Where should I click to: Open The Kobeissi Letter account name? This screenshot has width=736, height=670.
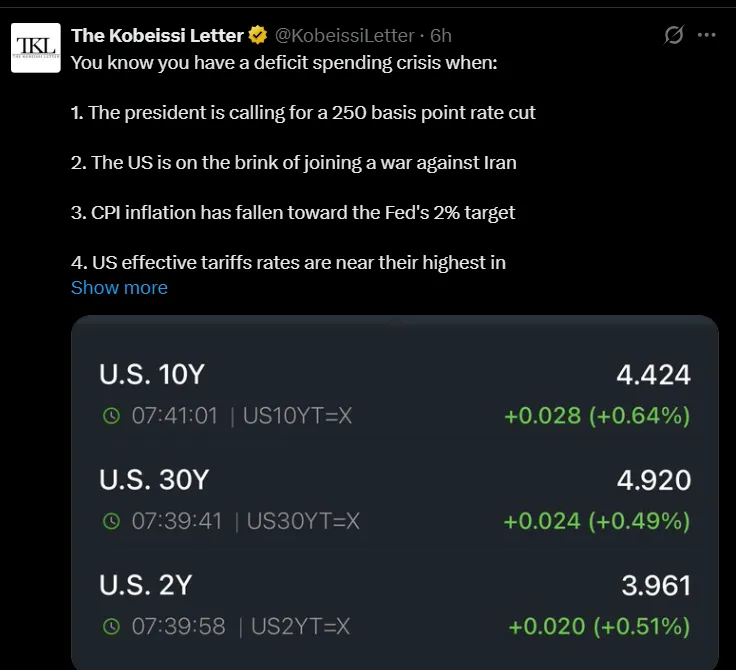coord(157,35)
